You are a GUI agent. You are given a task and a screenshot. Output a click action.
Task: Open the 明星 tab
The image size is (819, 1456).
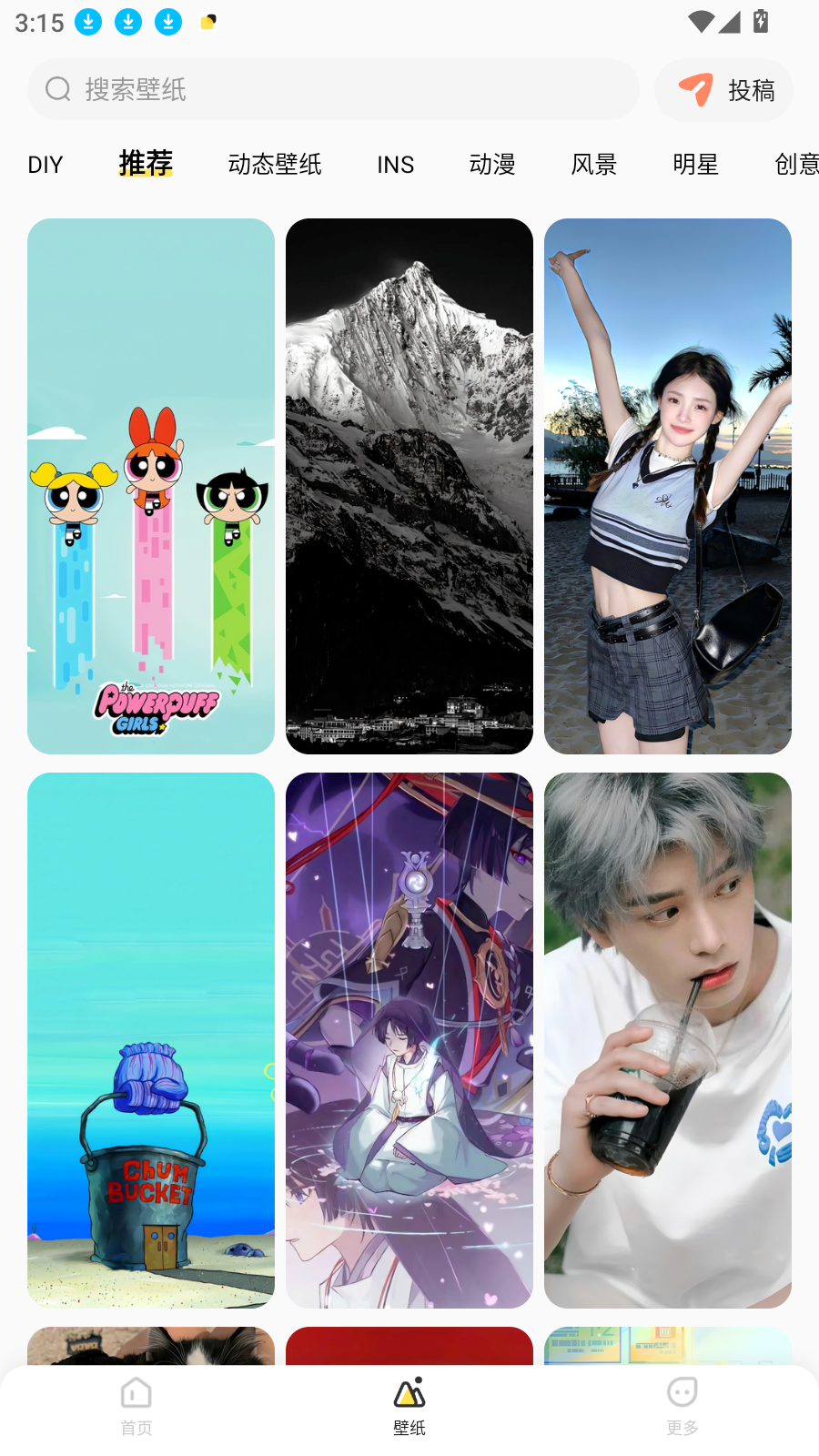pos(696,165)
